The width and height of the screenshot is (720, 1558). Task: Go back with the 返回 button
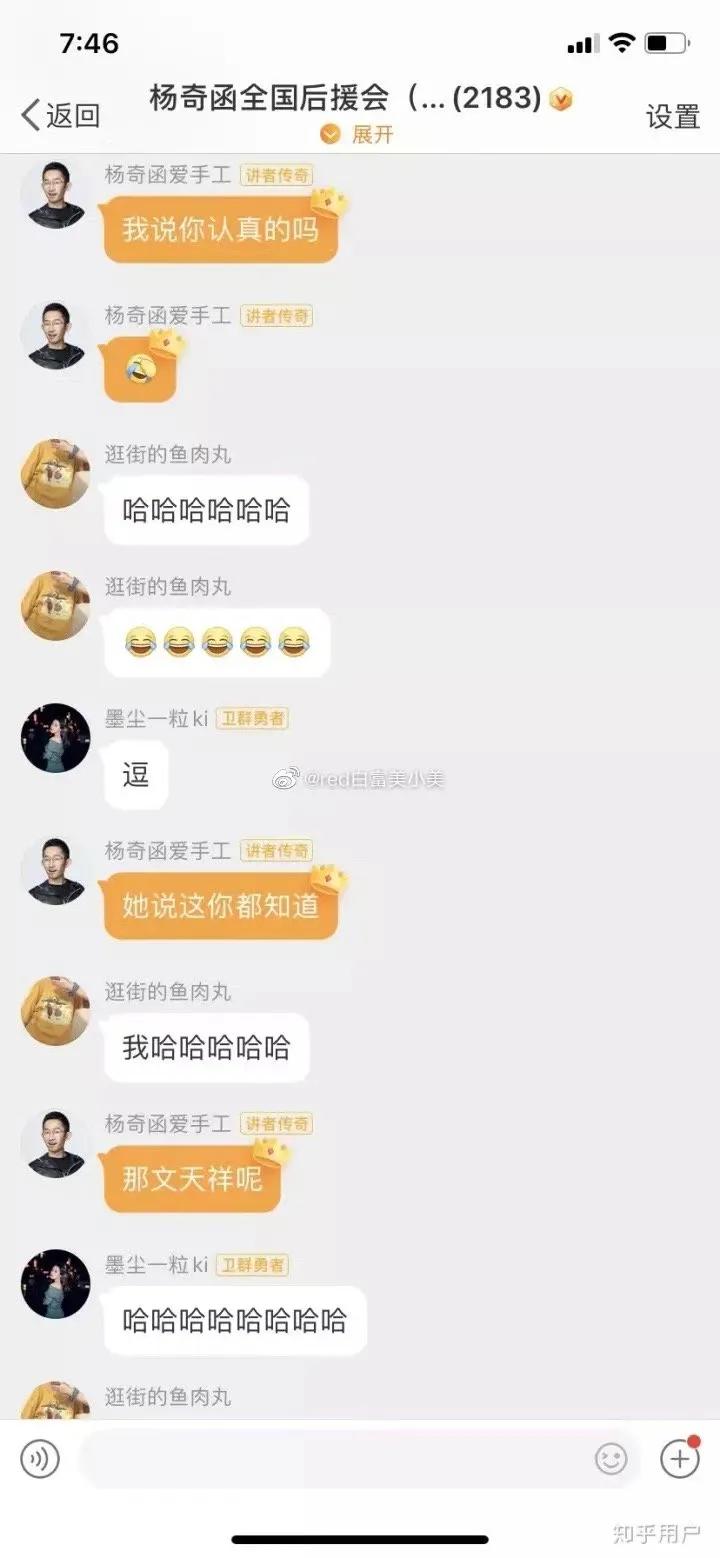60,115
